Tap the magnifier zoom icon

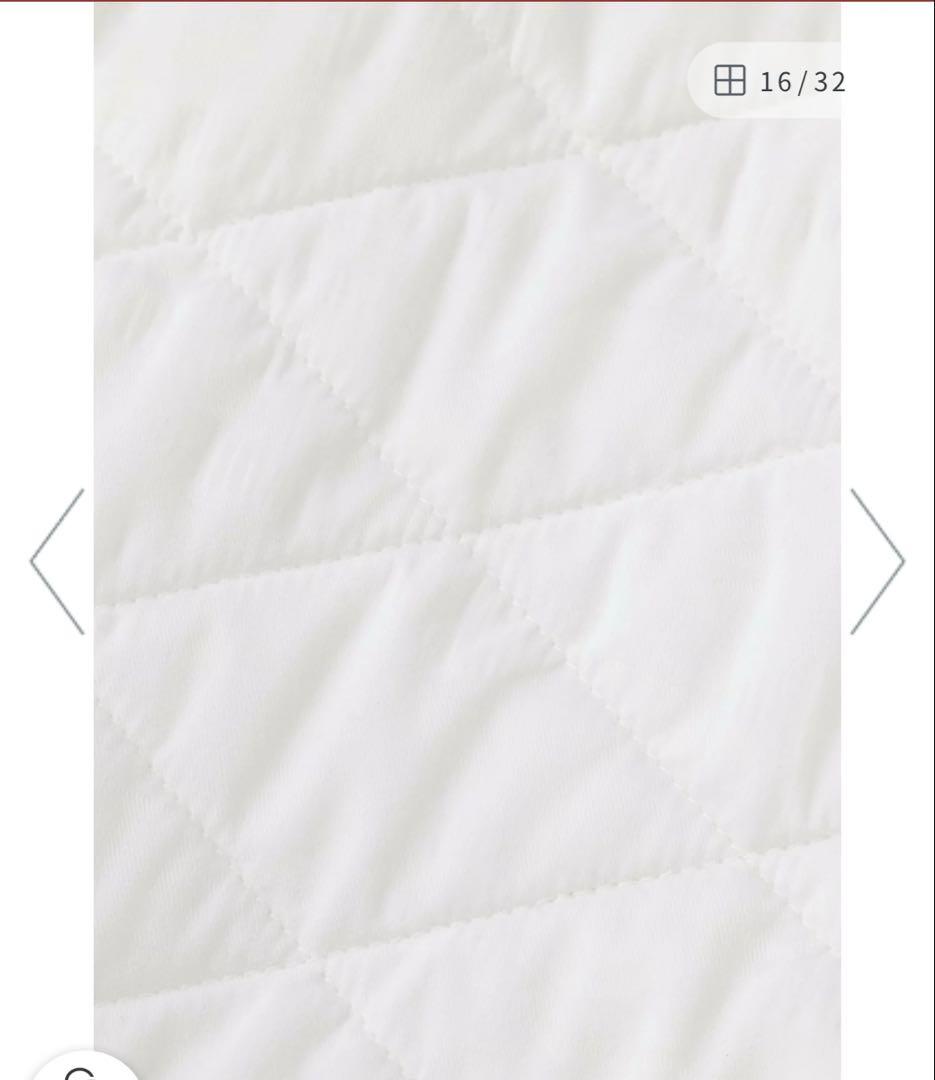(82, 1070)
